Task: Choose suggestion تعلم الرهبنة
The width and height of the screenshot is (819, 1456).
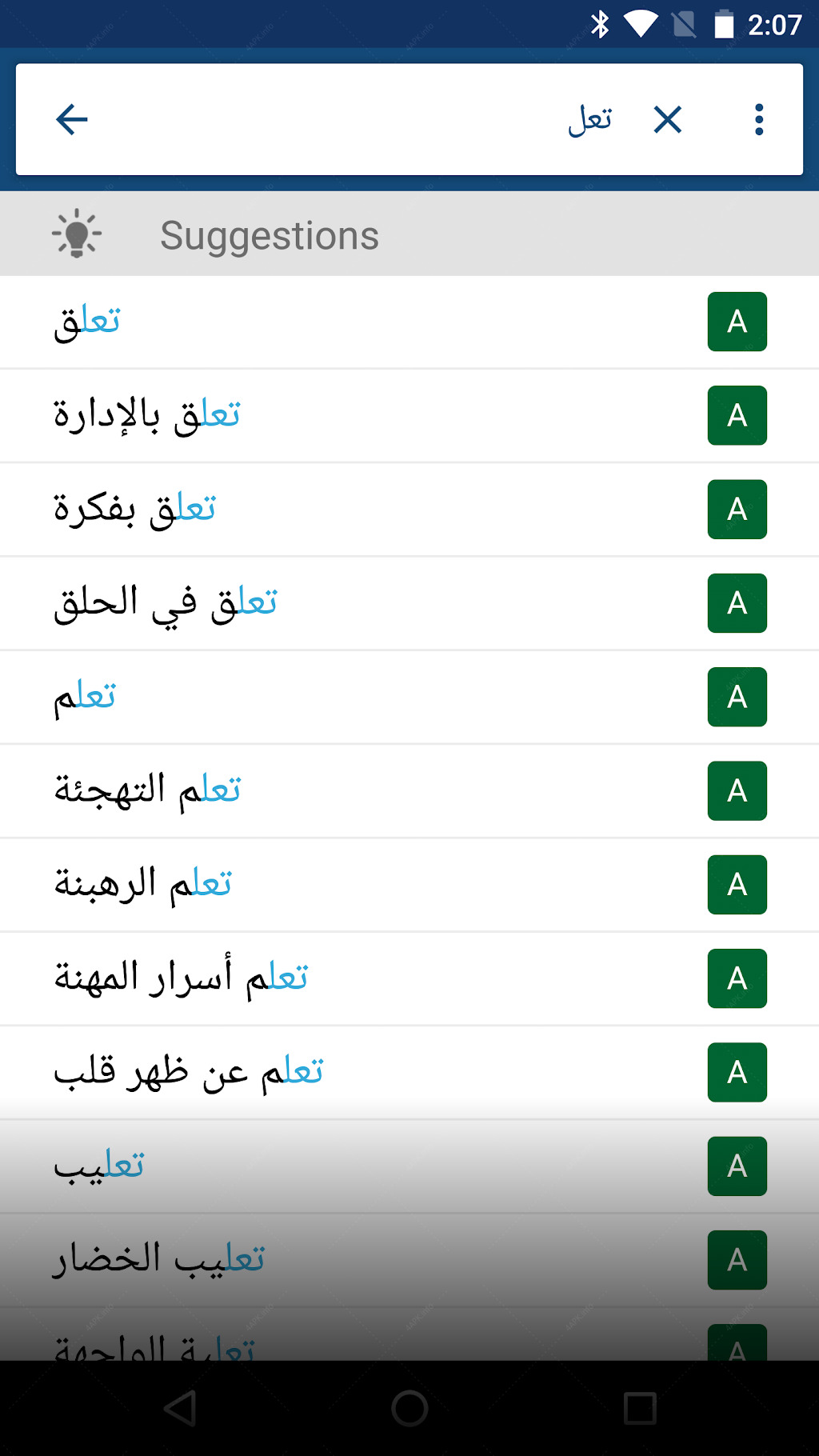Action: (x=409, y=885)
